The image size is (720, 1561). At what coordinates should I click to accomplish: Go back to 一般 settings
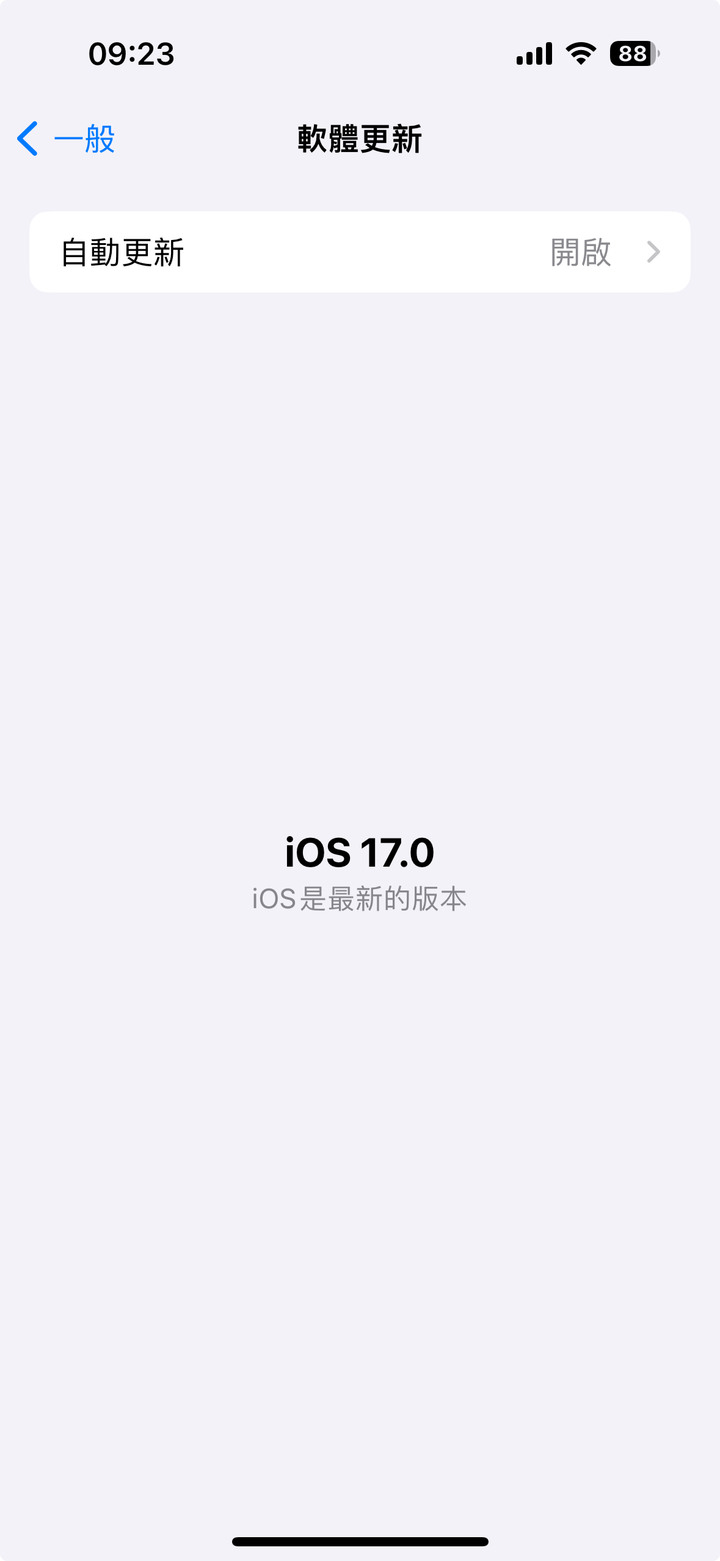click(66, 139)
